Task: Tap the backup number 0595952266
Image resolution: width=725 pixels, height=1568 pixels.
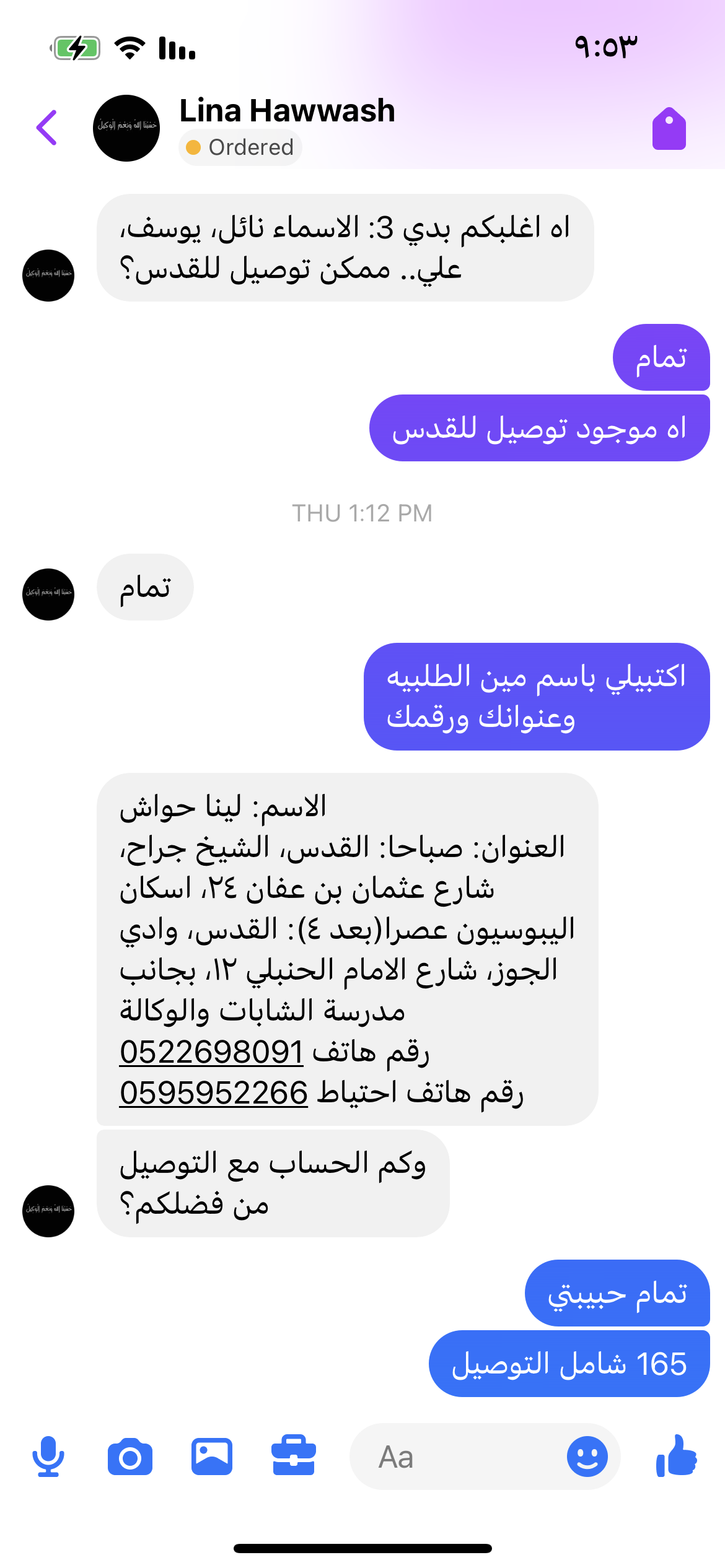Action: pos(214,1092)
